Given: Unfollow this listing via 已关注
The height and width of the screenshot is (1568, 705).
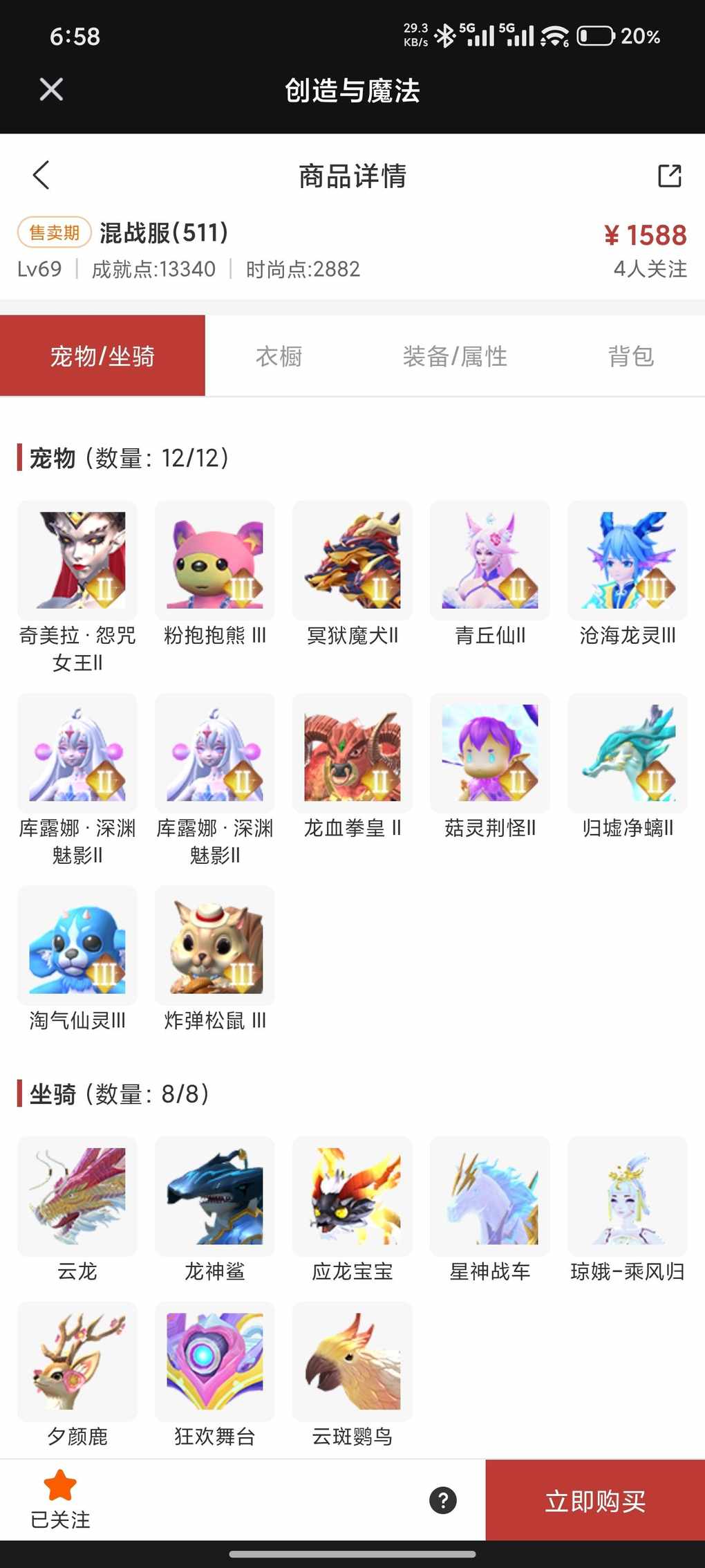Looking at the screenshot, I should click(x=60, y=1500).
